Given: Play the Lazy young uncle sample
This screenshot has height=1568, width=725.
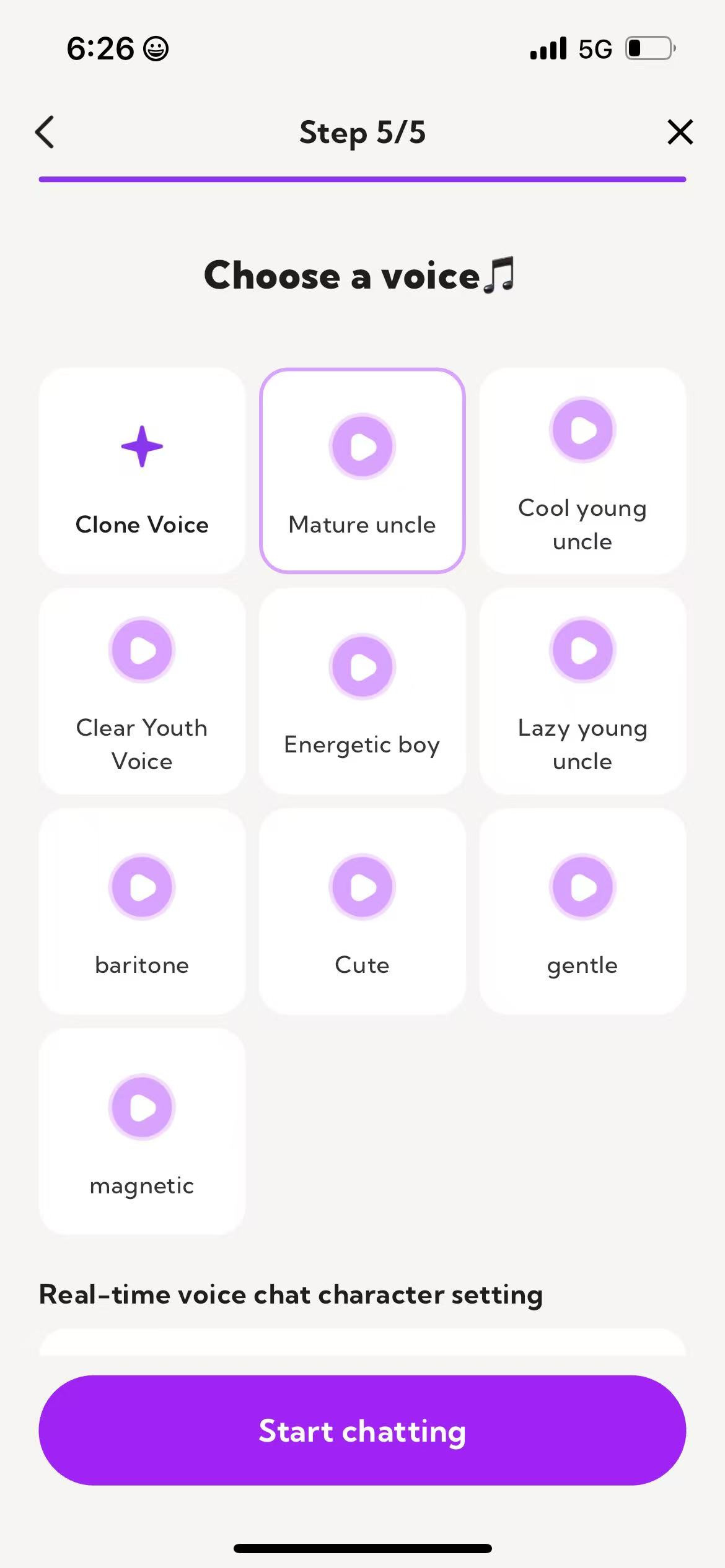Looking at the screenshot, I should (582, 649).
